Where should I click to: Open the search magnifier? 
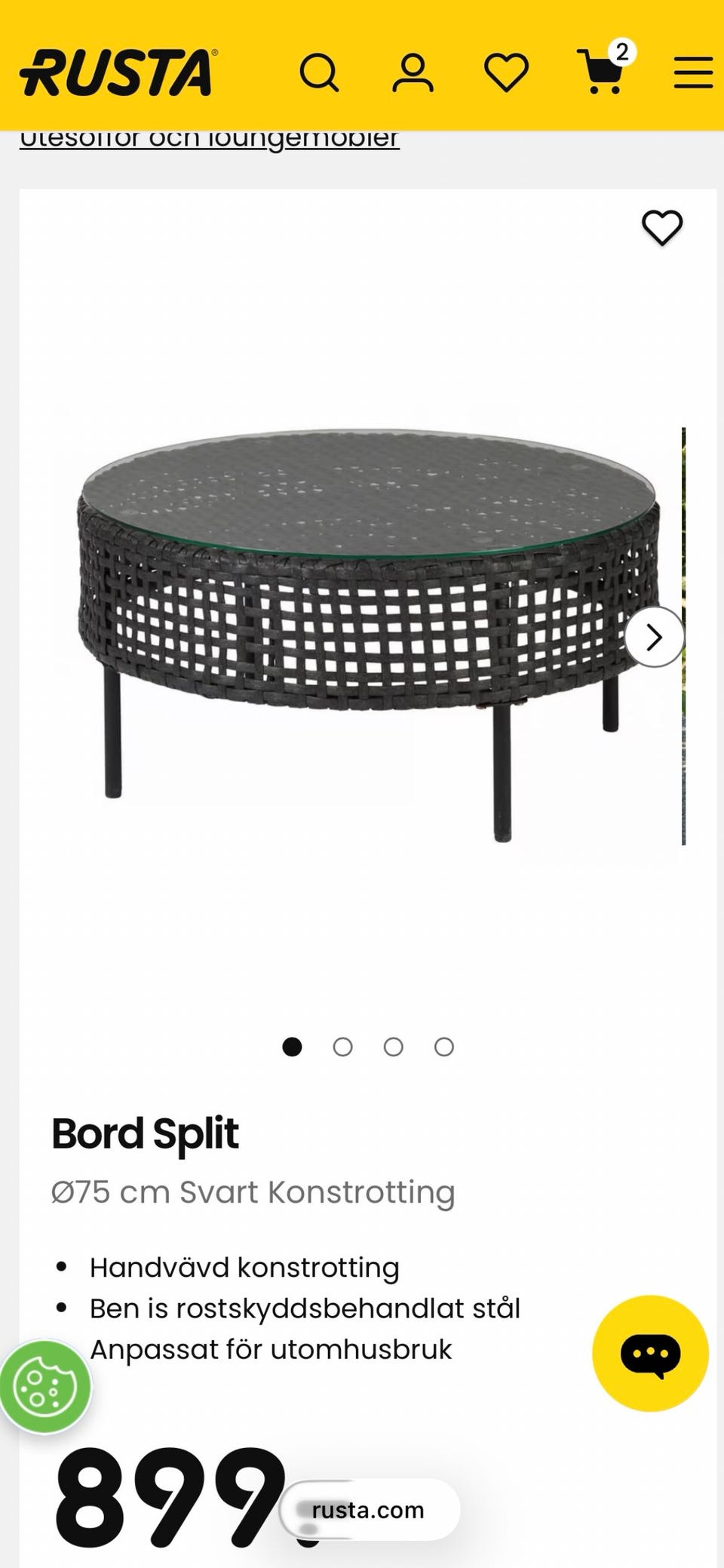coord(319,73)
